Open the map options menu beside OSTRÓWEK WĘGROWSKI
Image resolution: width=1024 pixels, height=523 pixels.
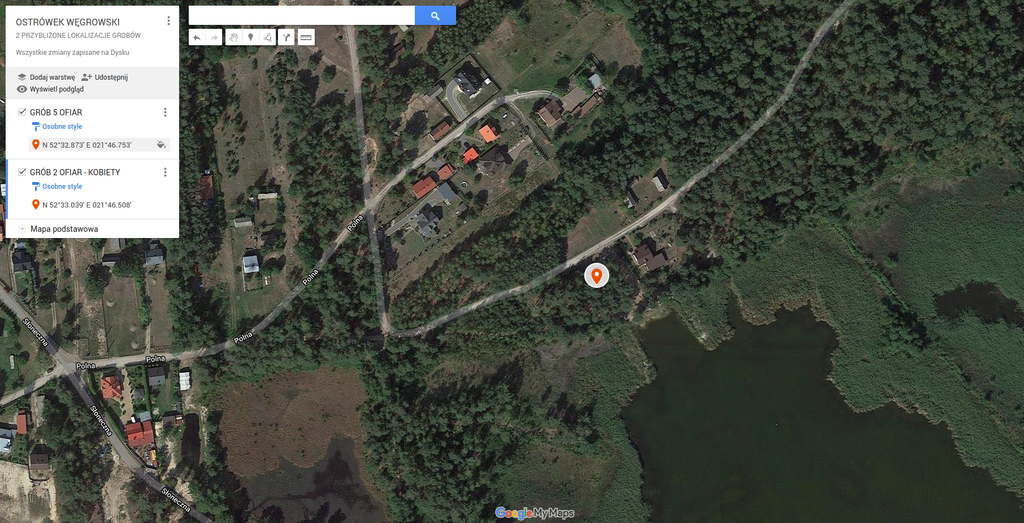pyautogui.click(x=168, y=21)
